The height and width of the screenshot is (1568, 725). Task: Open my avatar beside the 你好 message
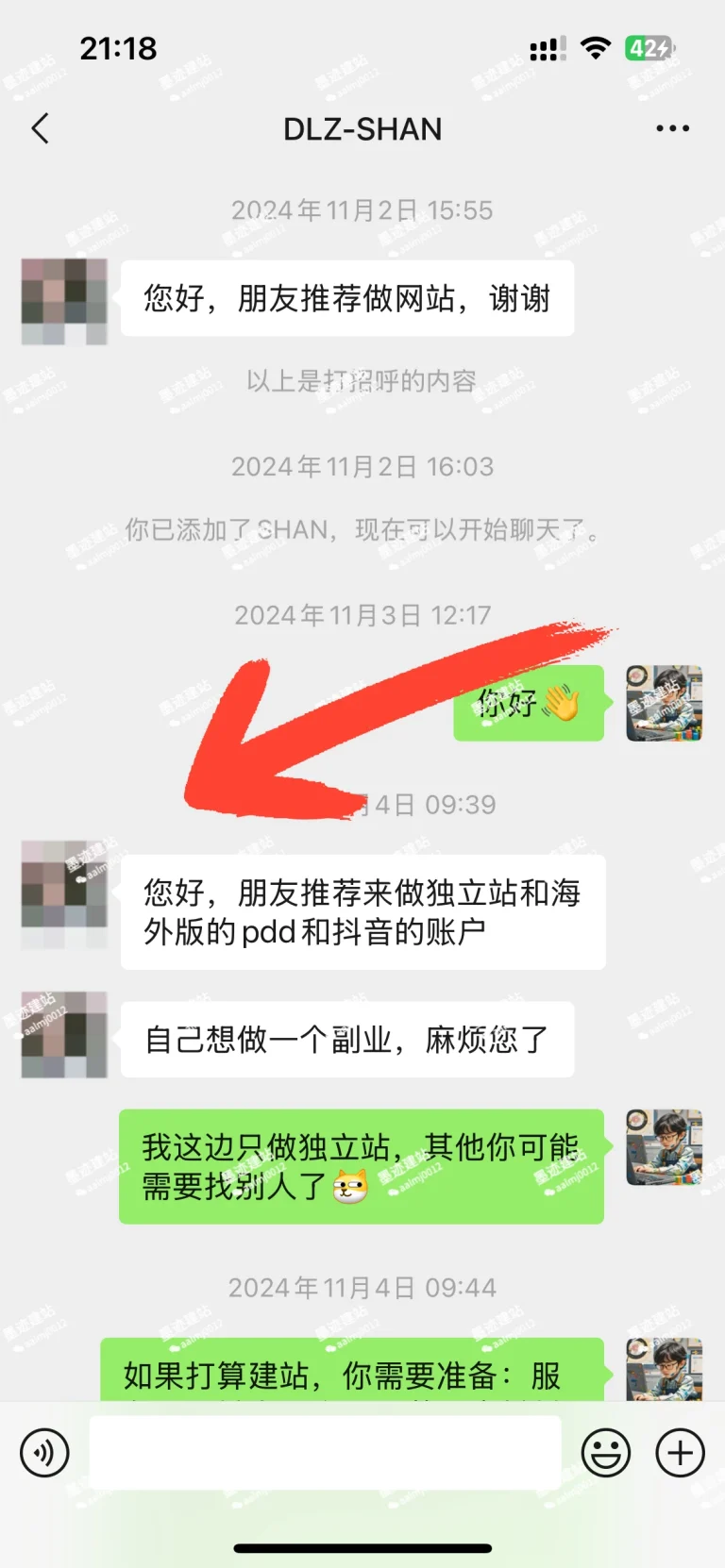(664, 703)
